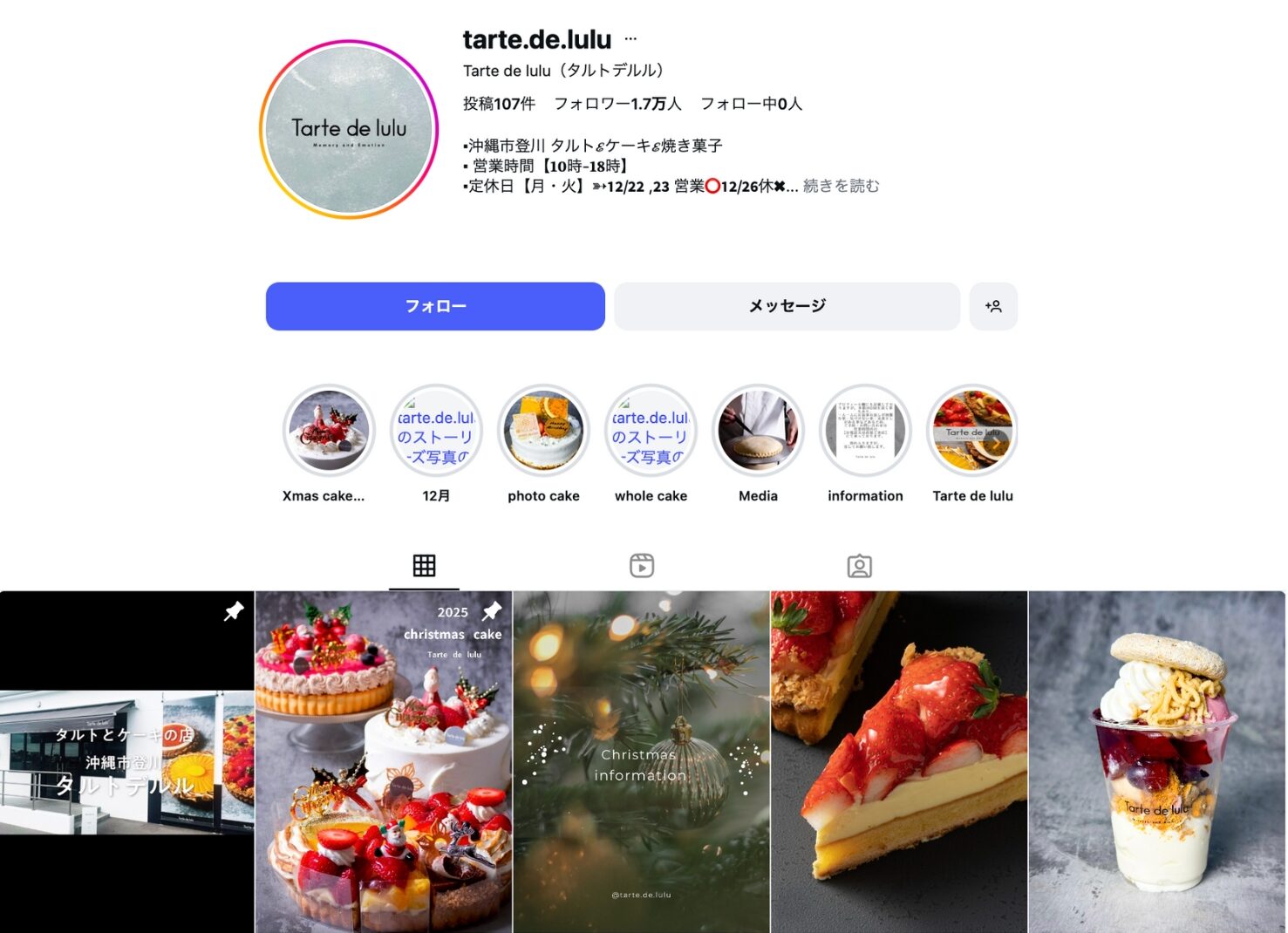
Task: Open the strawberry tart slice post
Action: tap(899, 762)
